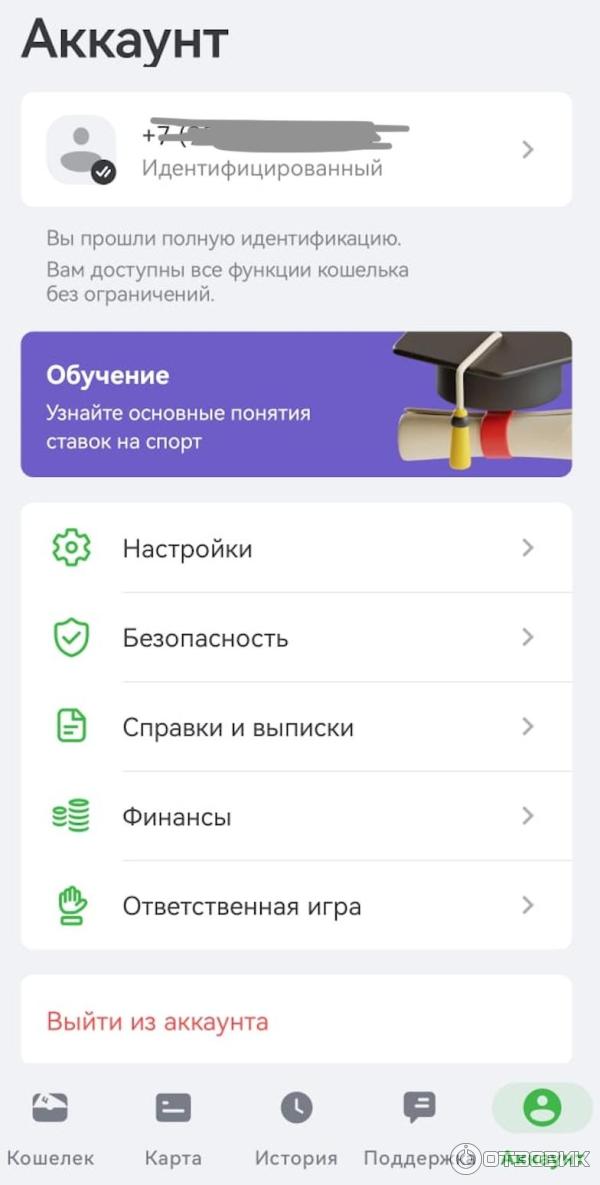
Task: Open Ответственная игра
Action: (x=296, y=906)
